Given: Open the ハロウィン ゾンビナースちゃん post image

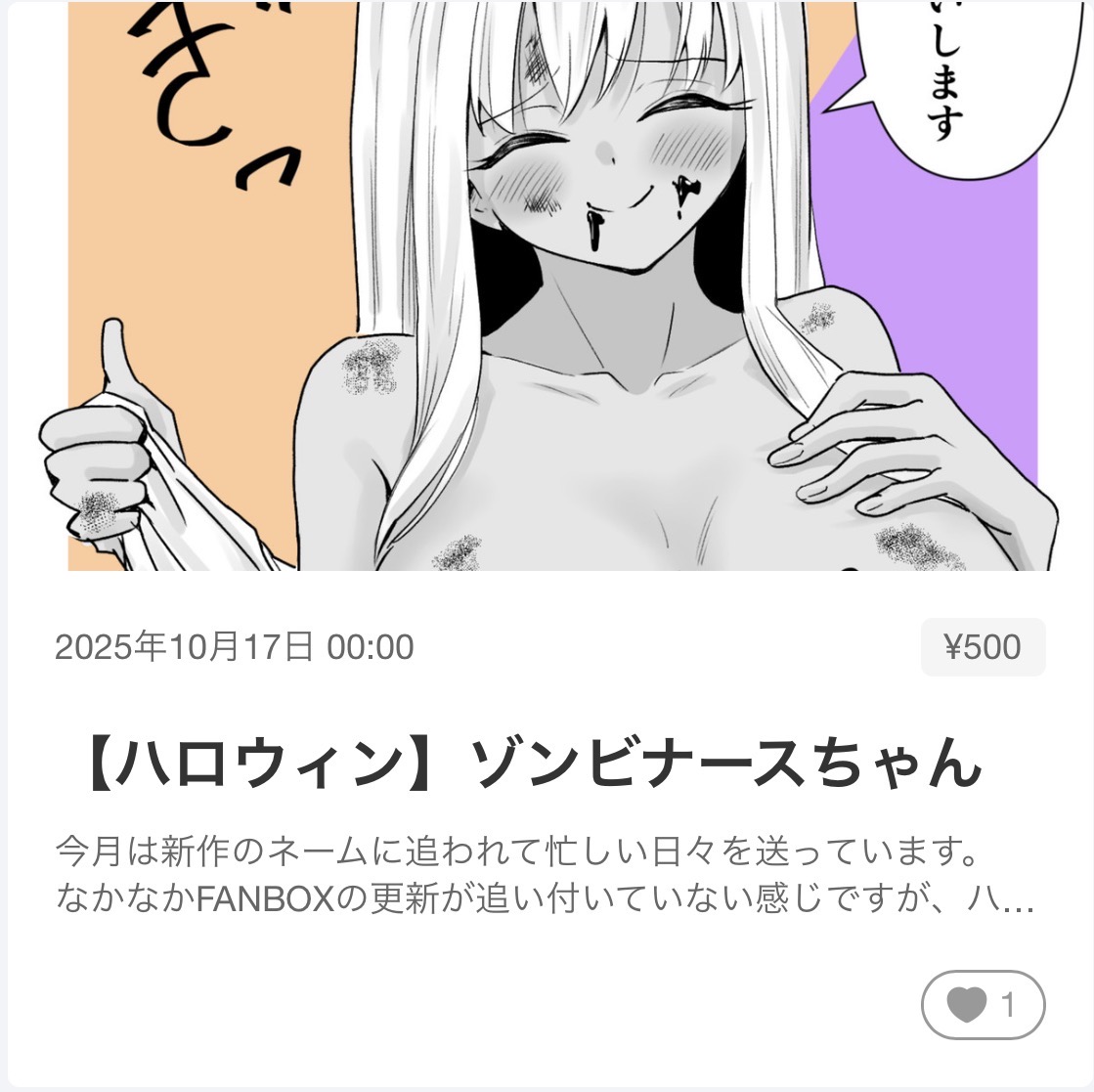Looking at the screenshot, I should (x=552, y=285).
